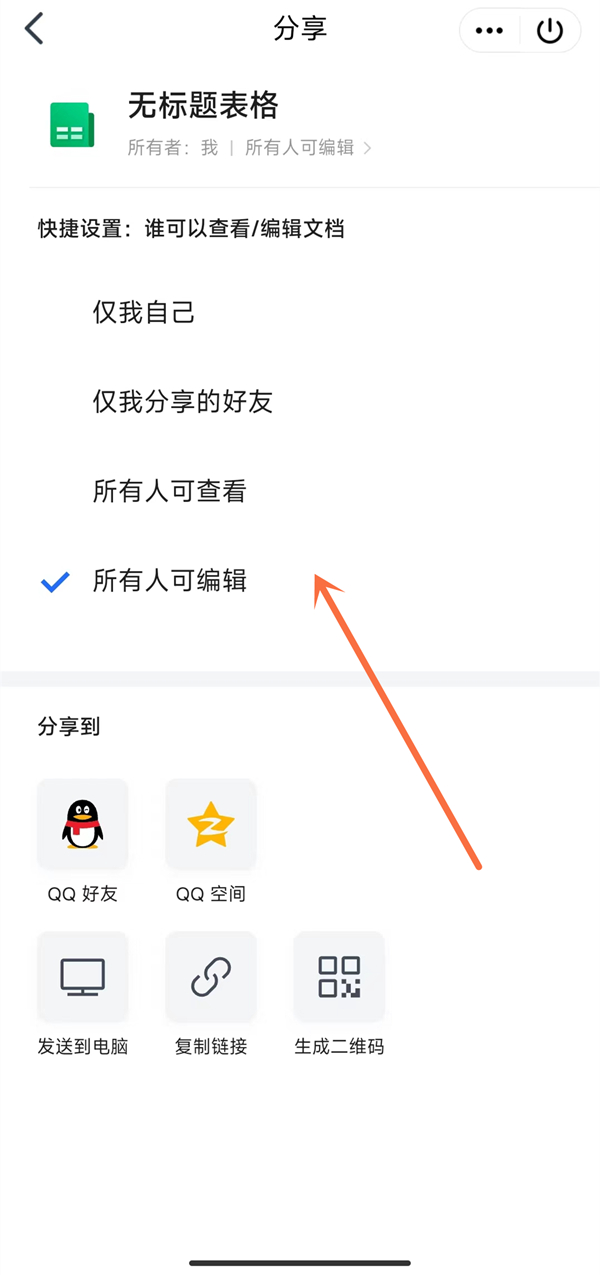Share to QQ 空间
The width and height of the screenshot is (600, 1275).
click(210, 824)
